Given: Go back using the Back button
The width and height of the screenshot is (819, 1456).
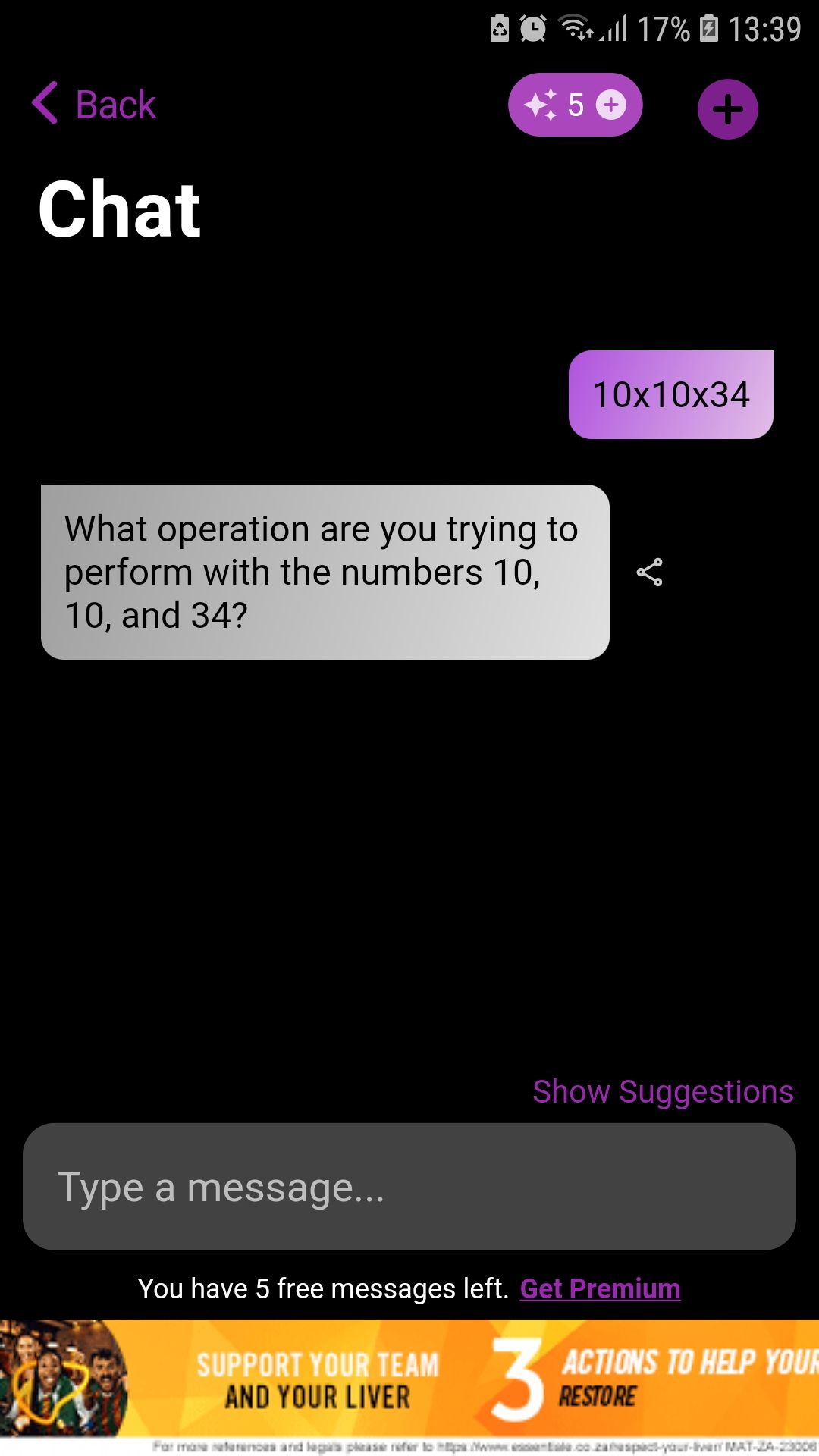Looking at the screenshot, I should (95, 104).
